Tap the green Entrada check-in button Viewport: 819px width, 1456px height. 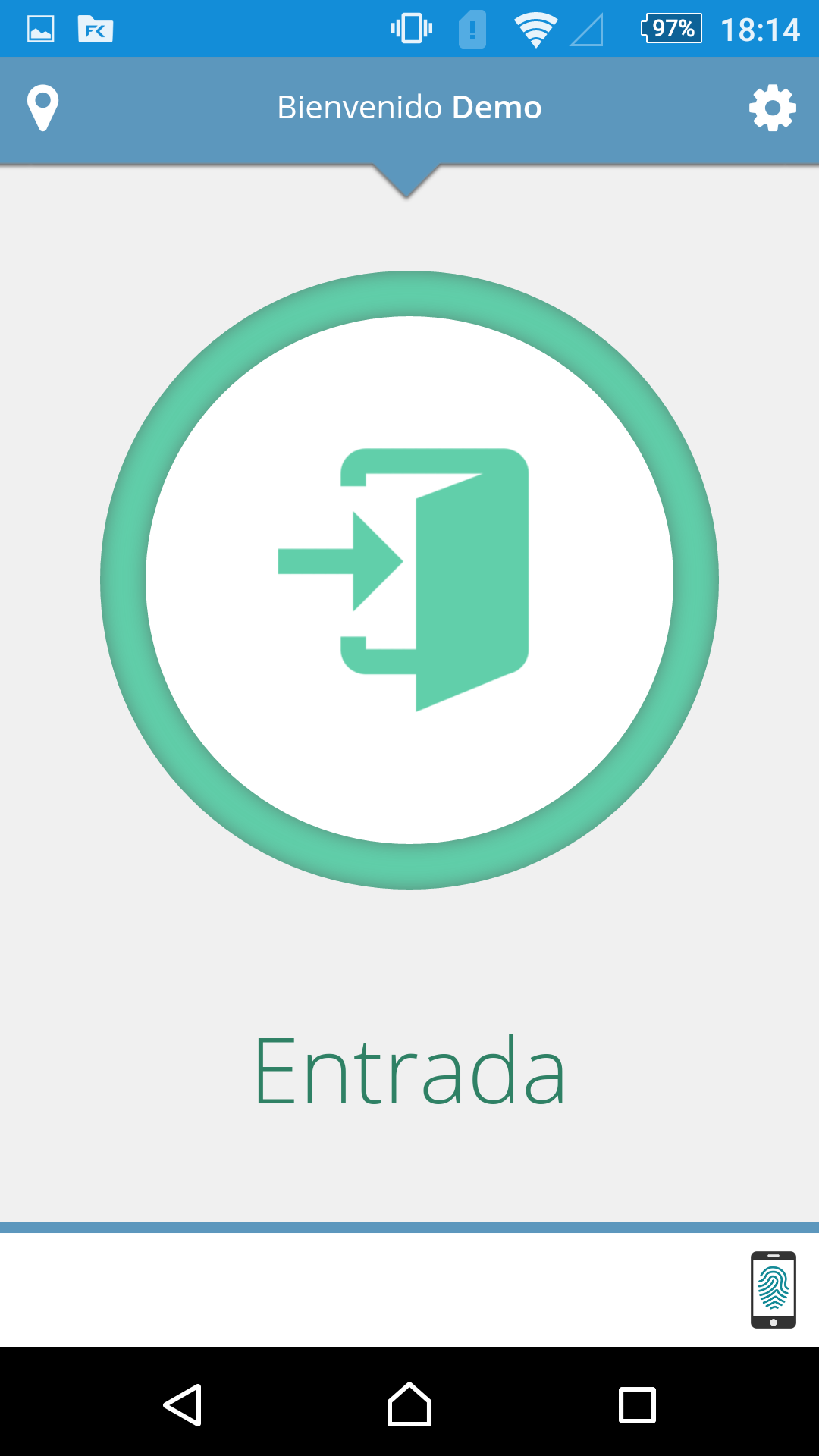[x=409, y=580]
